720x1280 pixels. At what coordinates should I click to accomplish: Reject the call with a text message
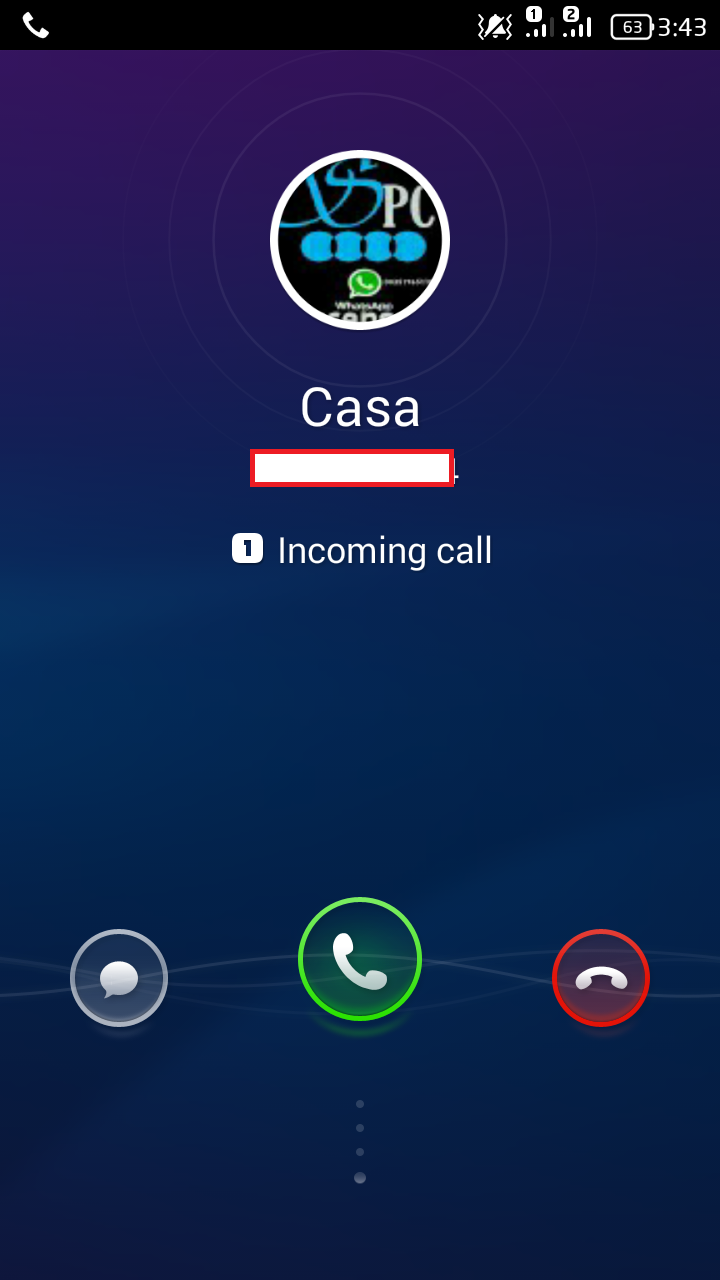[x=119, y=978]
